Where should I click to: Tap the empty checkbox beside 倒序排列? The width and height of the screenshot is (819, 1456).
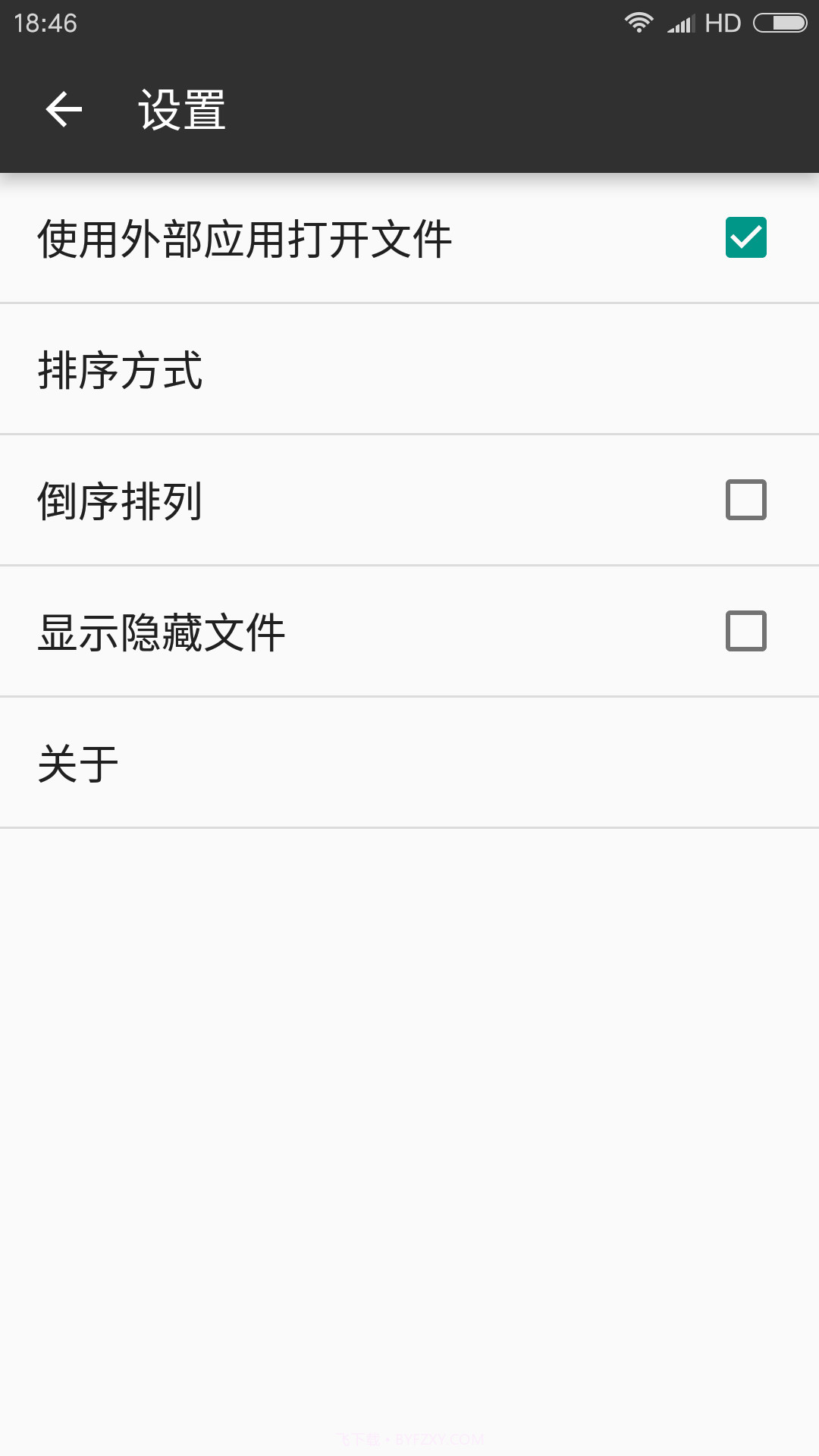tap(746, 499)
